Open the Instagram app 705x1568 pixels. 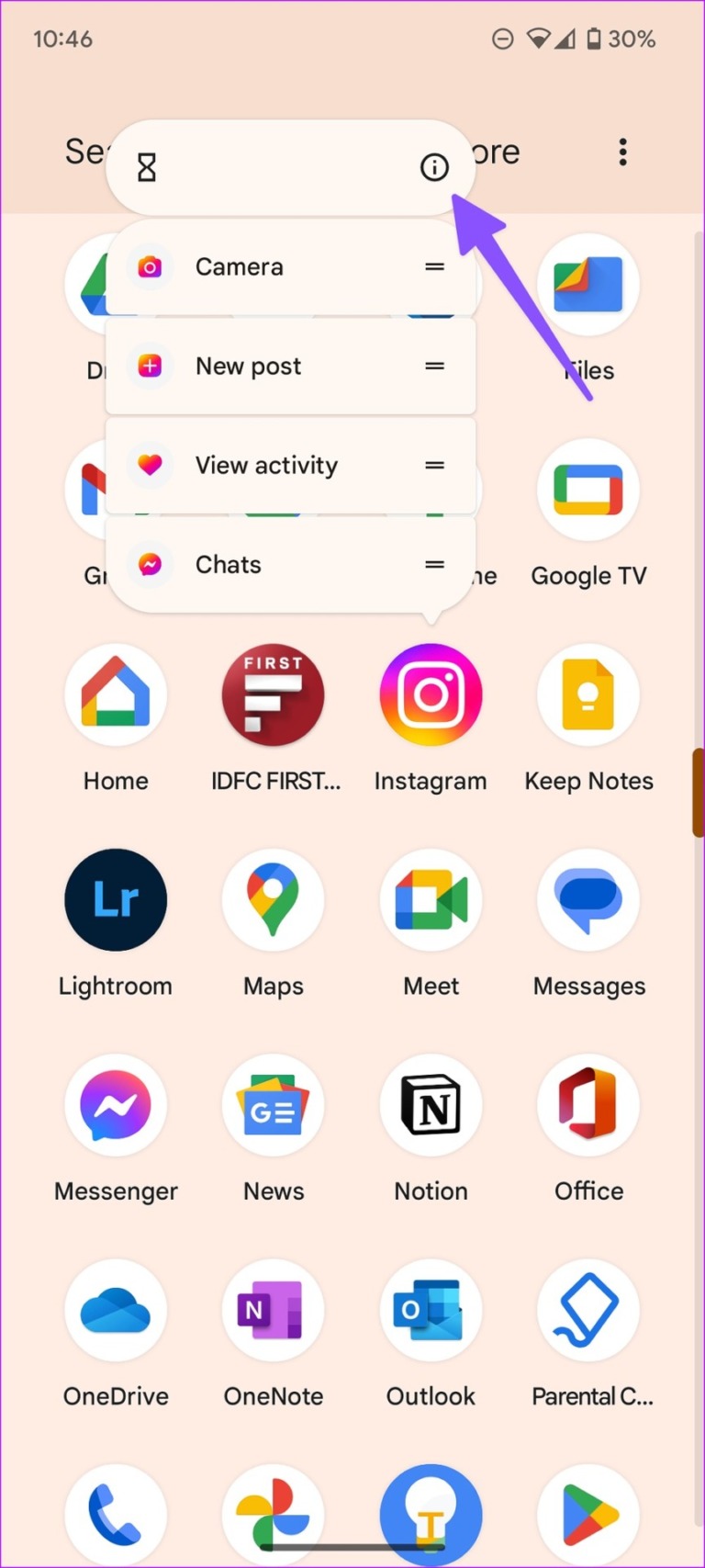coord(431,694)
